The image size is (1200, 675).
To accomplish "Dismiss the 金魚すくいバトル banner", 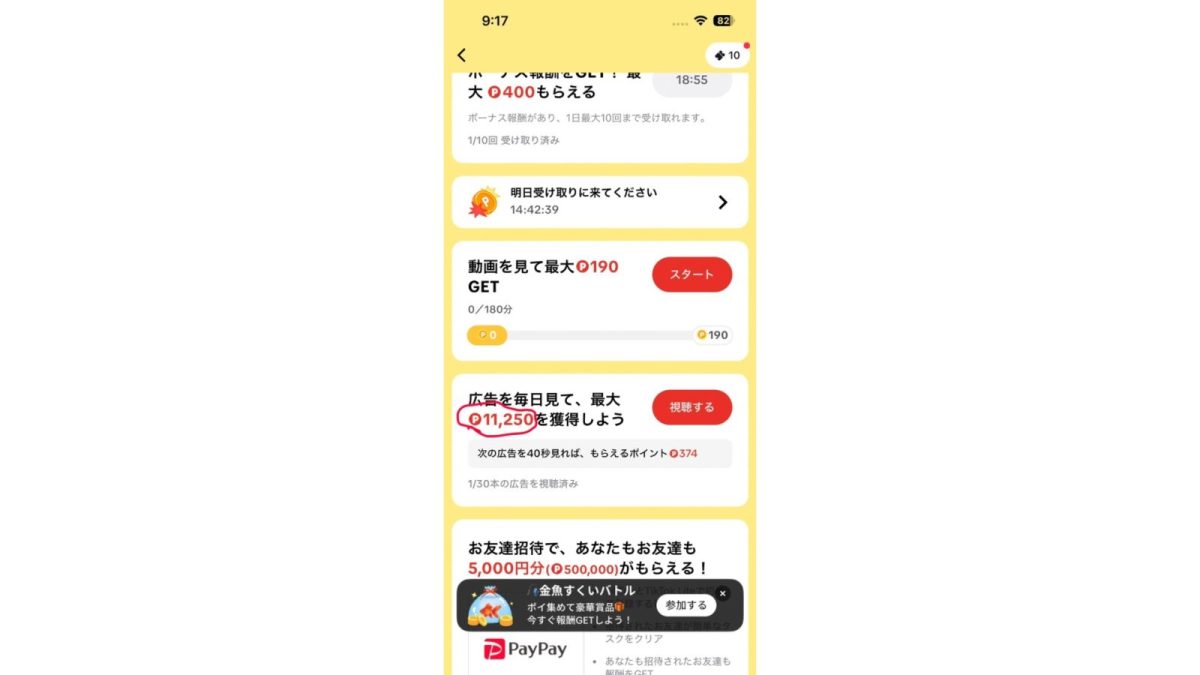I will point(723,593).
